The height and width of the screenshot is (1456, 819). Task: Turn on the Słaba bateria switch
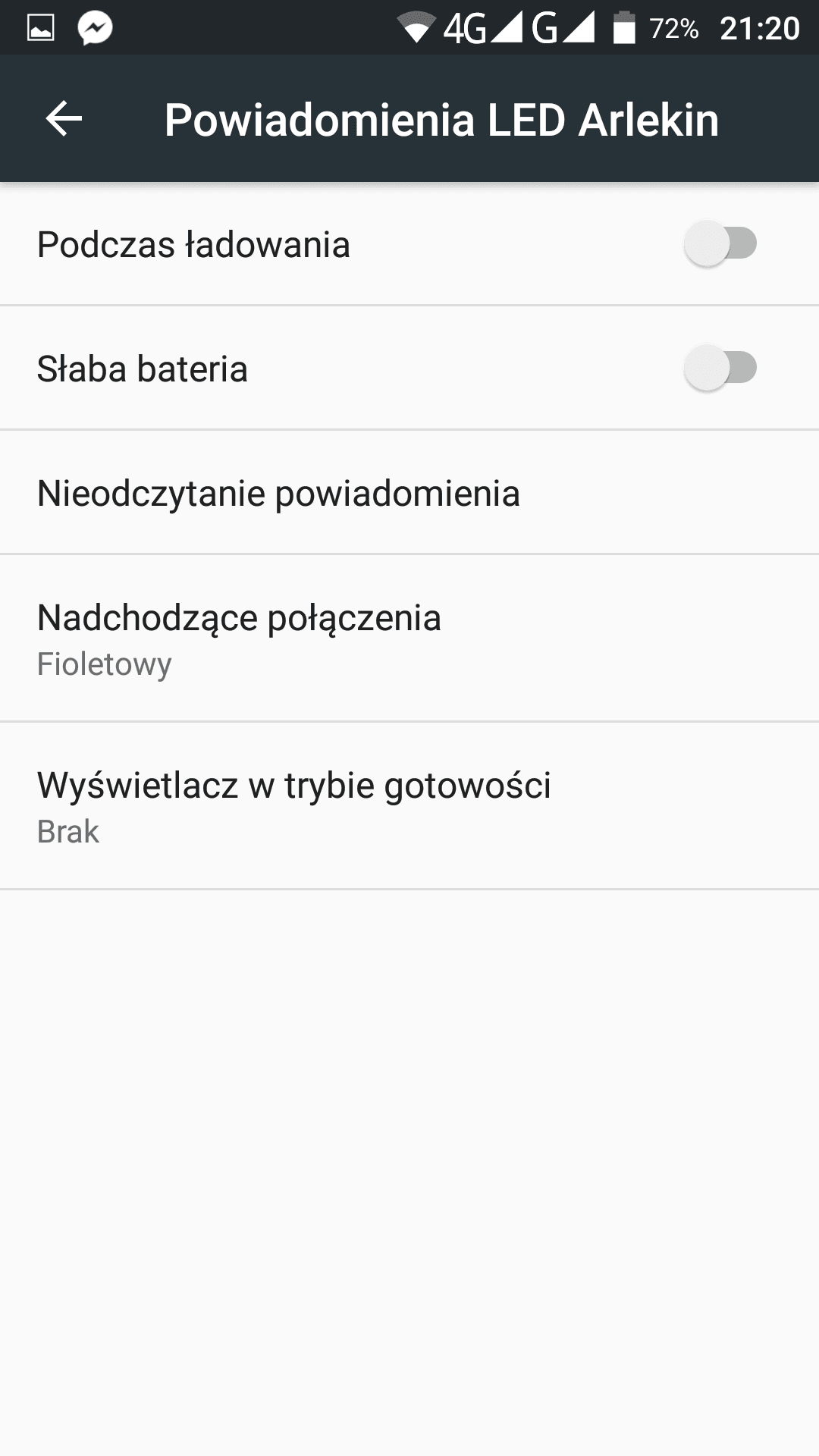(720, 368)
